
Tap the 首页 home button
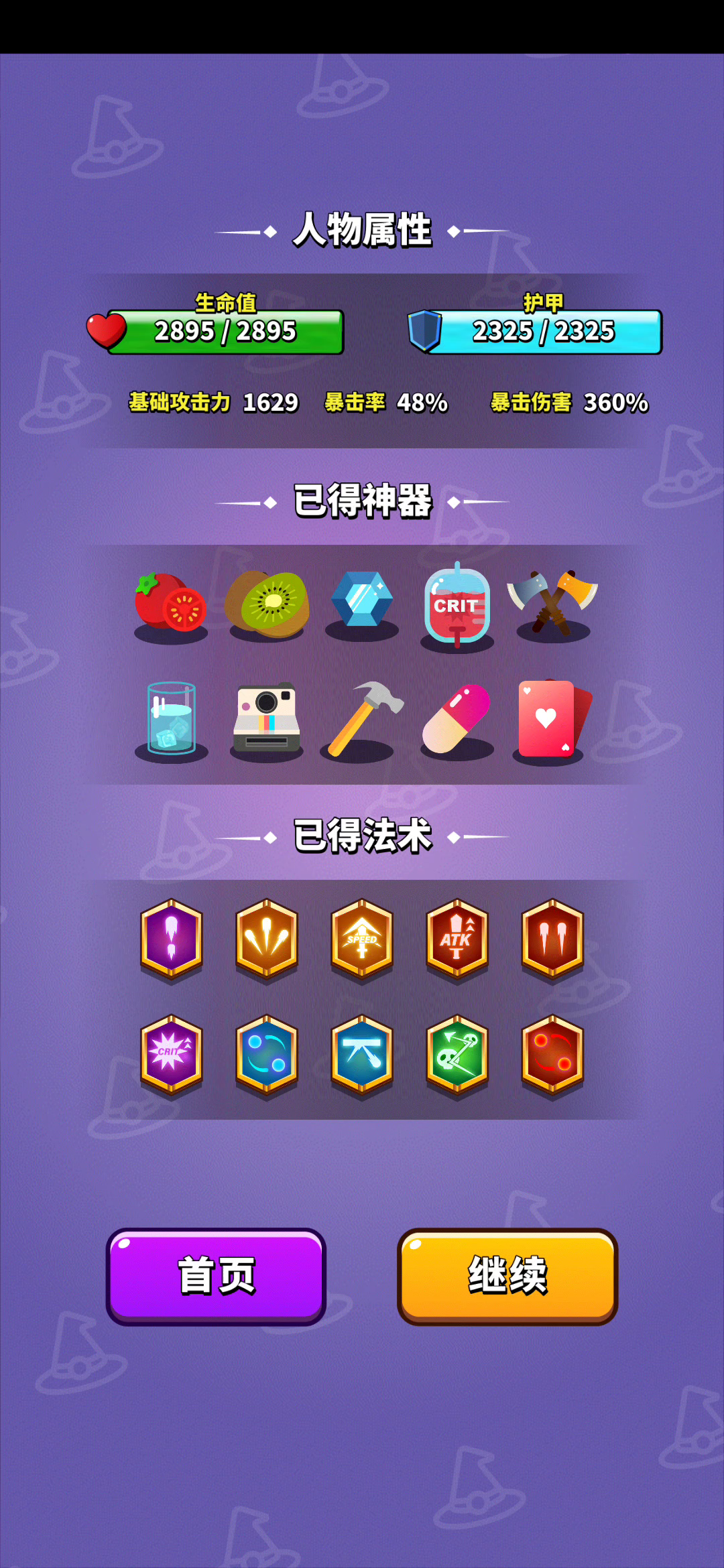(x=216, y=1276)
